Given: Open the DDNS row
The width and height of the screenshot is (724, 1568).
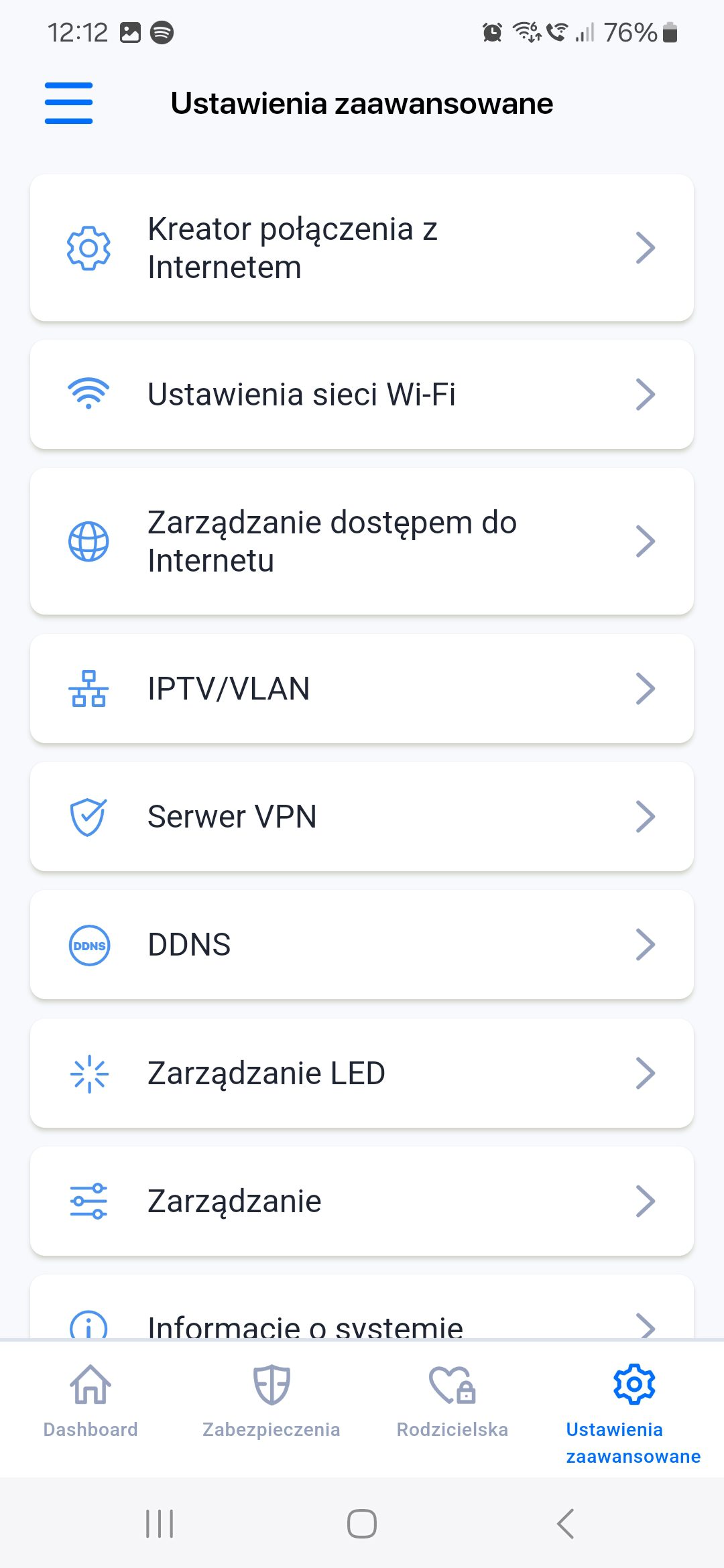Looking at the screenshot, I should point(362,945).
